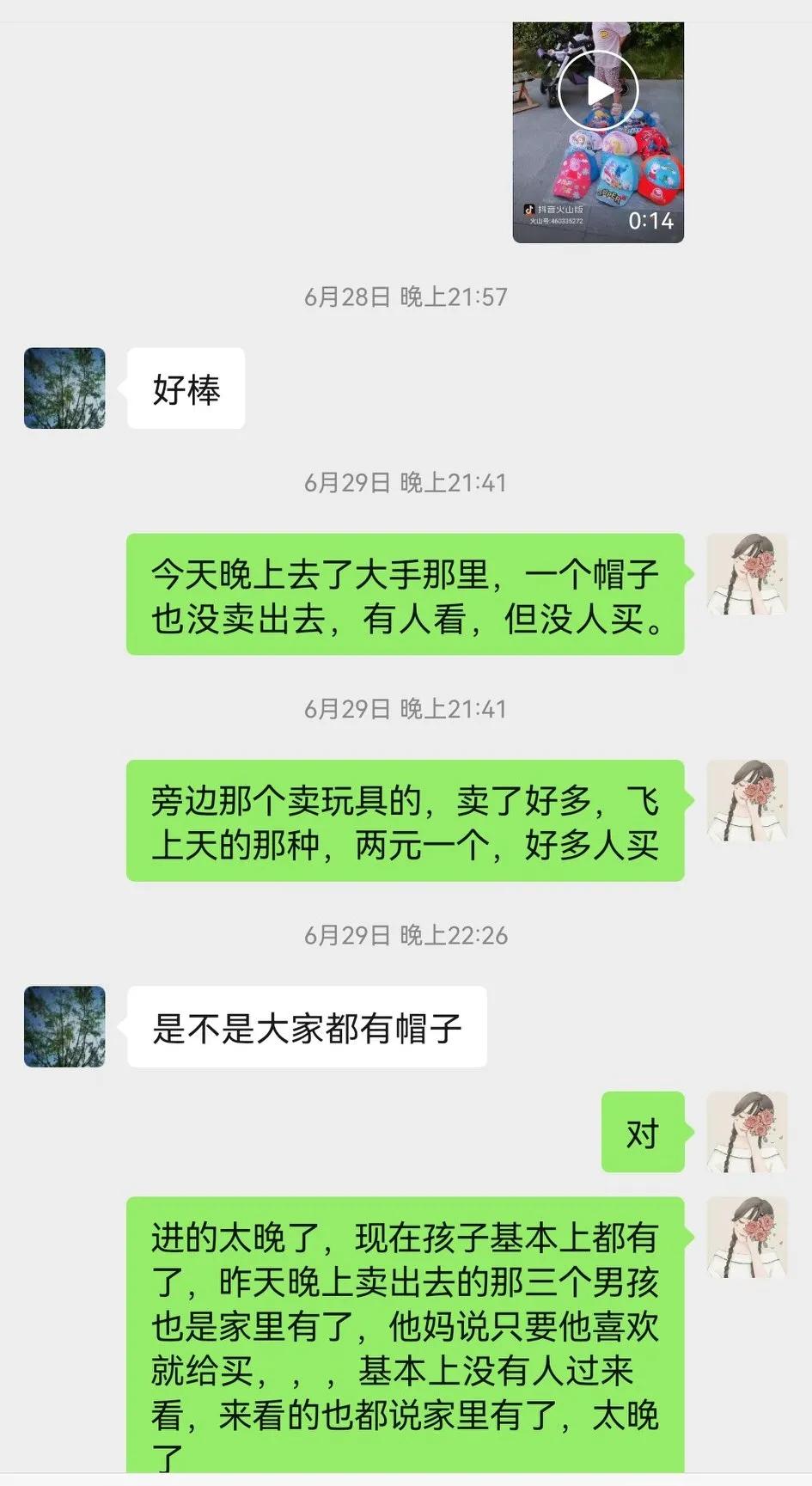Tap contact's tree avatar beside 好棒
This screenshot has height=1486, width=812.
64,388
